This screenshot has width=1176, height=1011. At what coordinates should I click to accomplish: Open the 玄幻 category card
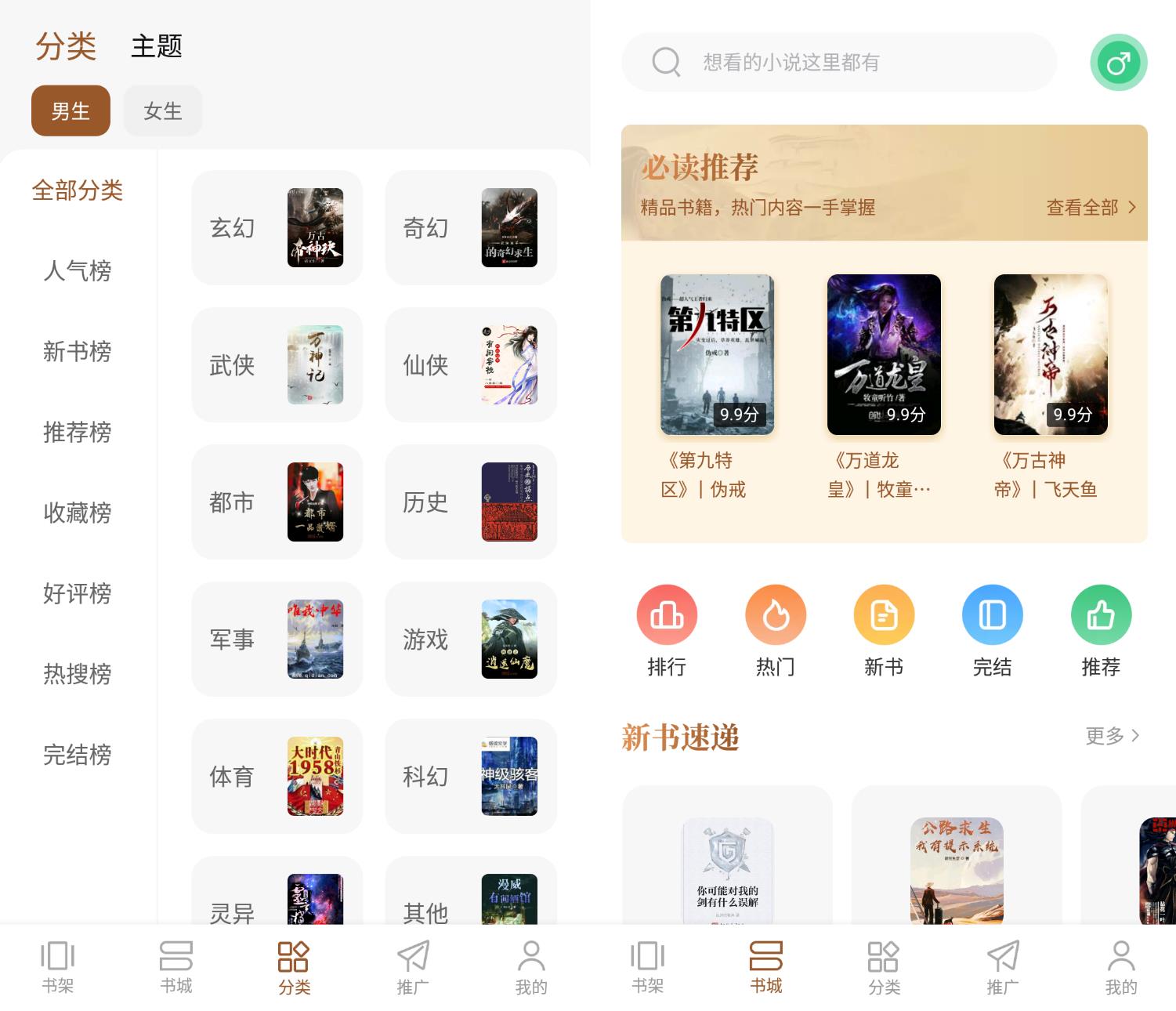click(x=277, y=228)
